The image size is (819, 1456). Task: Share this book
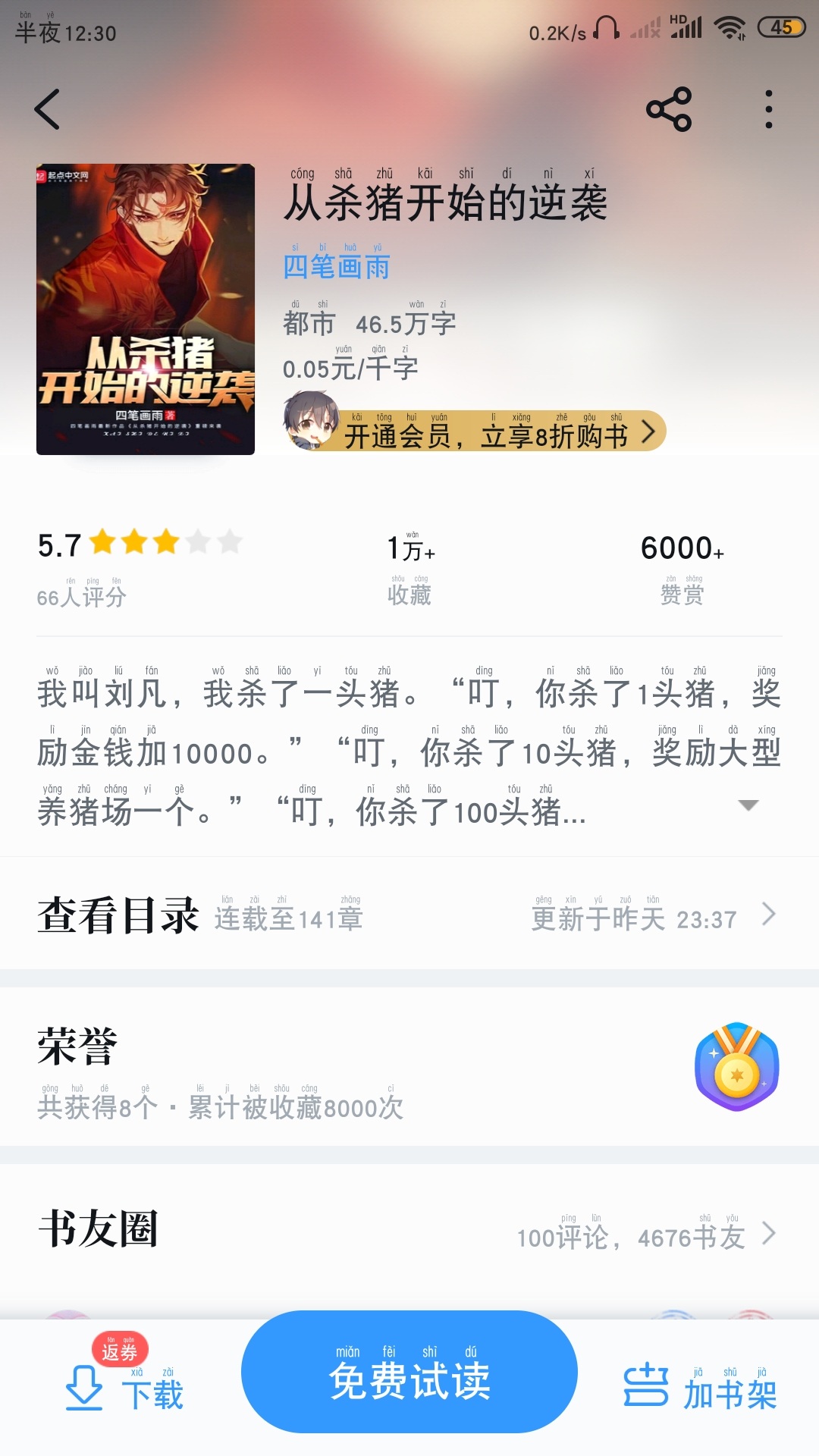(x=668, y=109)
